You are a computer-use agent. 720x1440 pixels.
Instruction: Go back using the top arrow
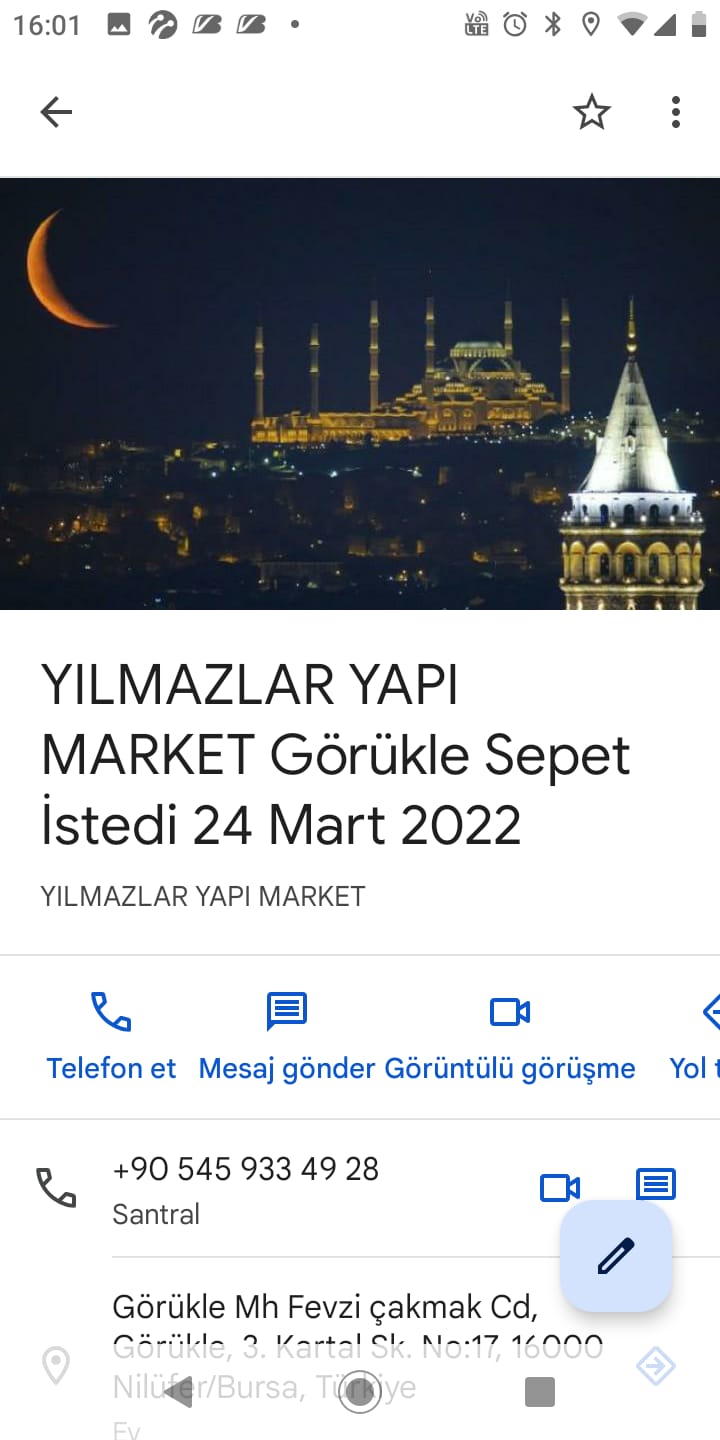pos(56,112)
